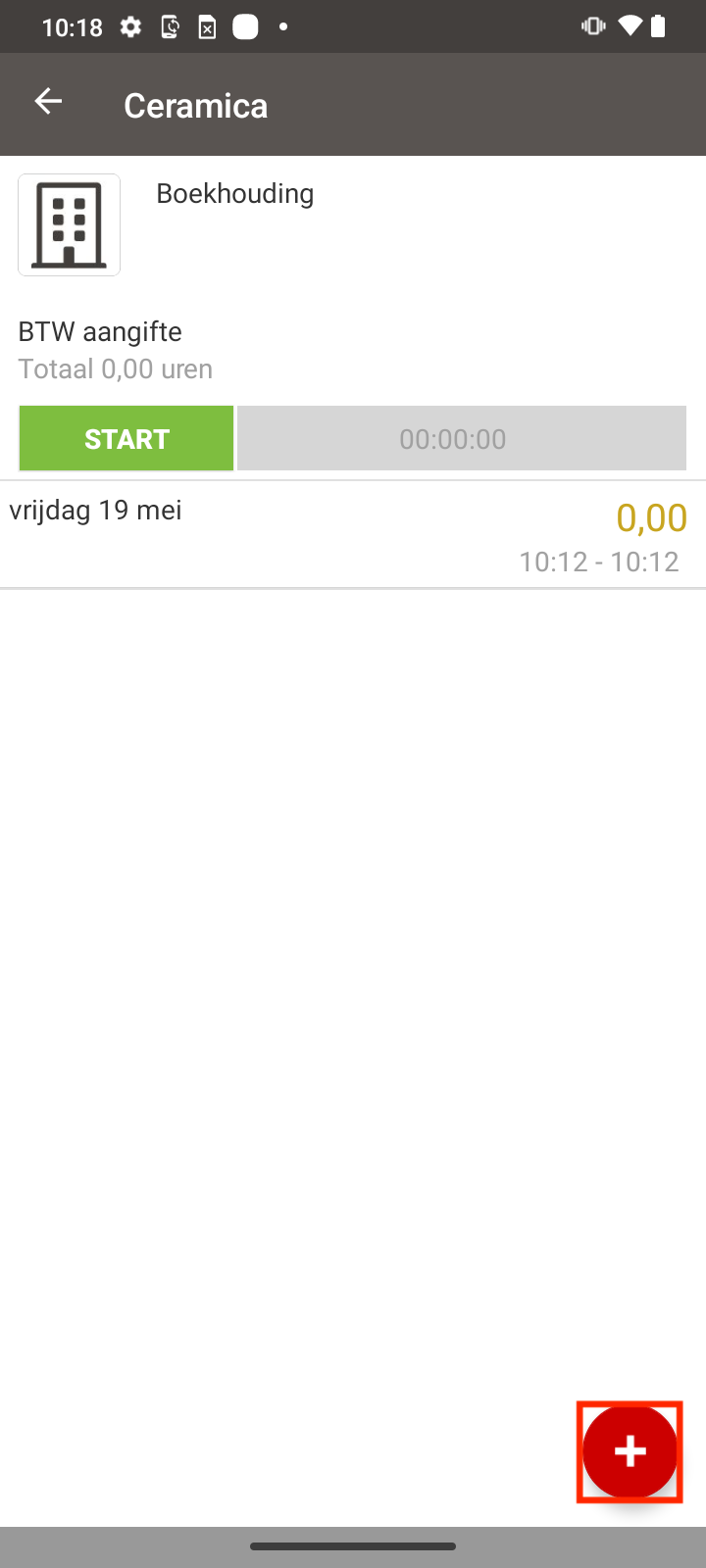Add a new entry with the plus button
The height and width of the screenshot is (1568, 706).
pos(630,1451)
